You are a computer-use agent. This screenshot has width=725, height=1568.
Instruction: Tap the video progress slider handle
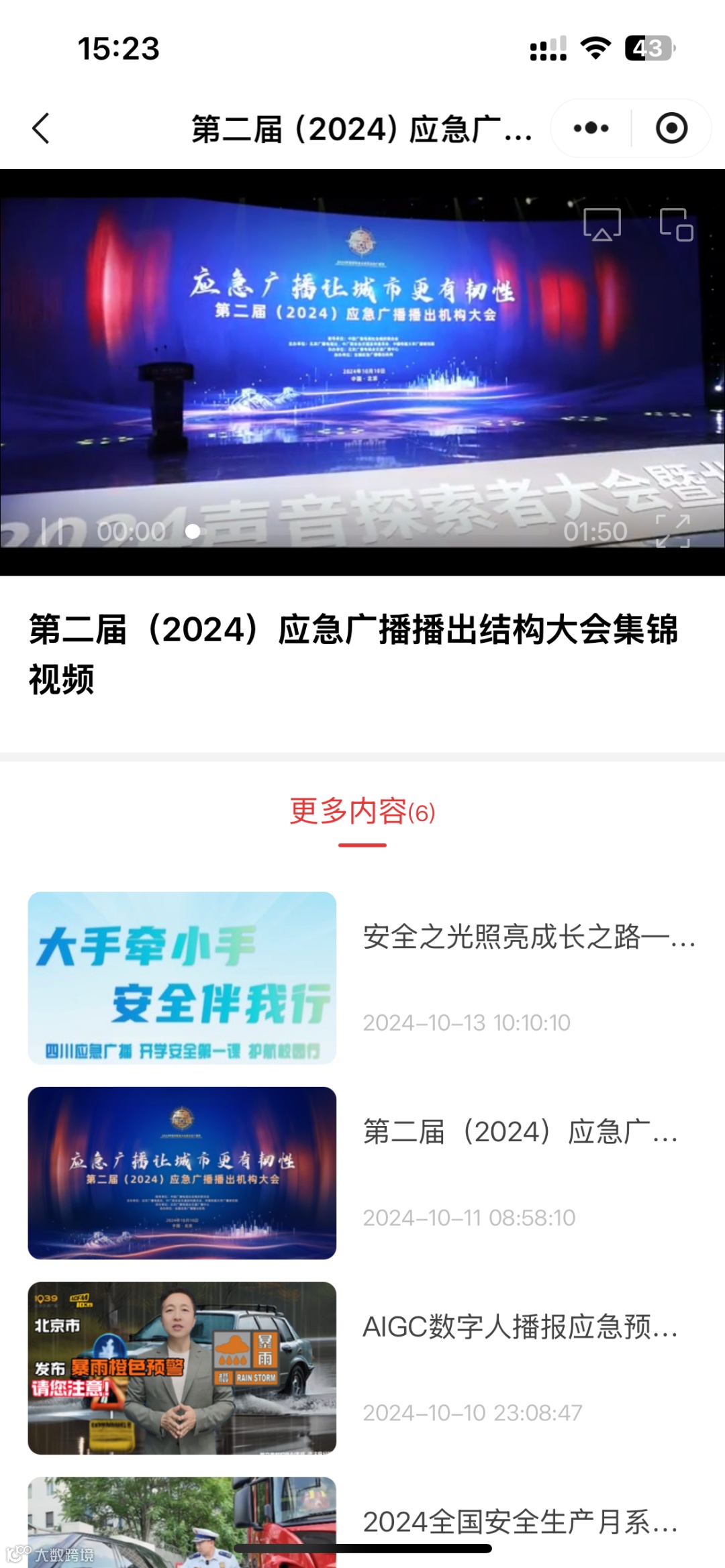click(193, 531)
